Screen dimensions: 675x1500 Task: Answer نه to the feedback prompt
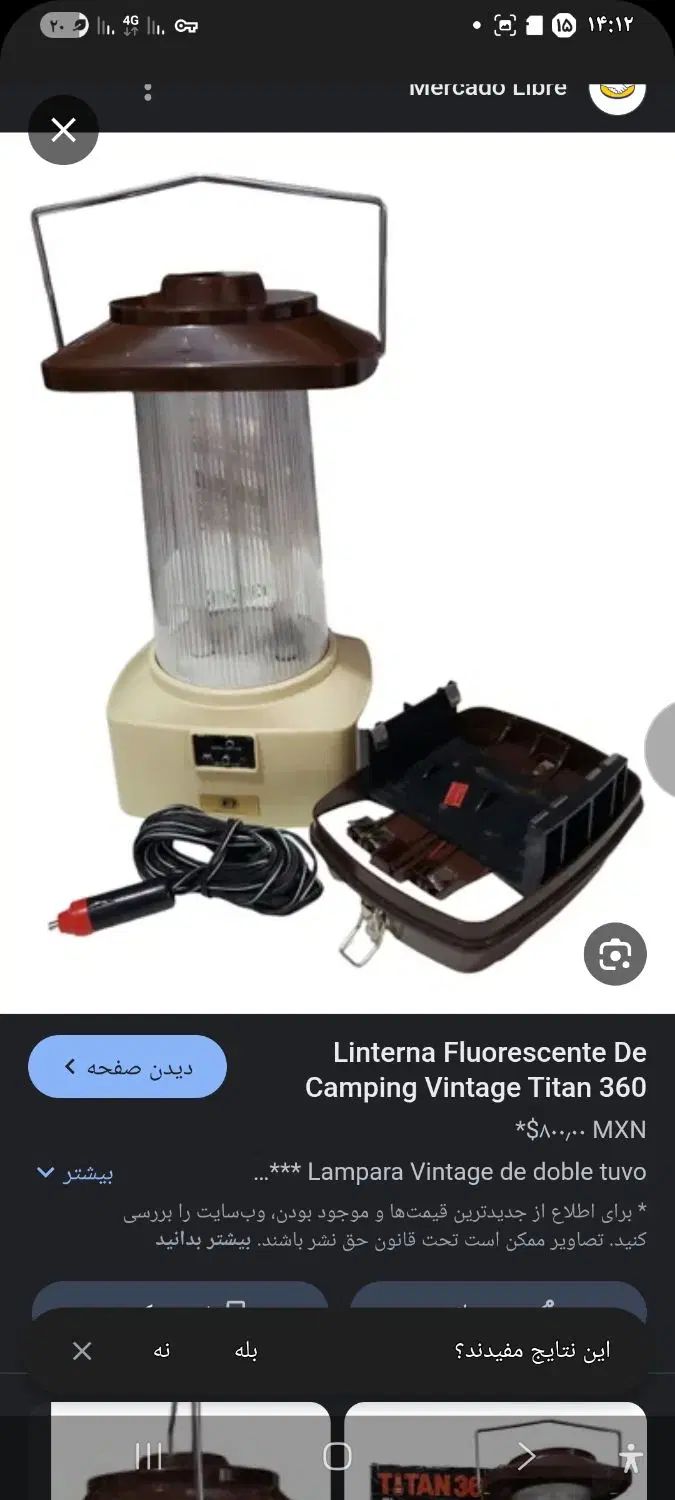[x=162, y=1351]
